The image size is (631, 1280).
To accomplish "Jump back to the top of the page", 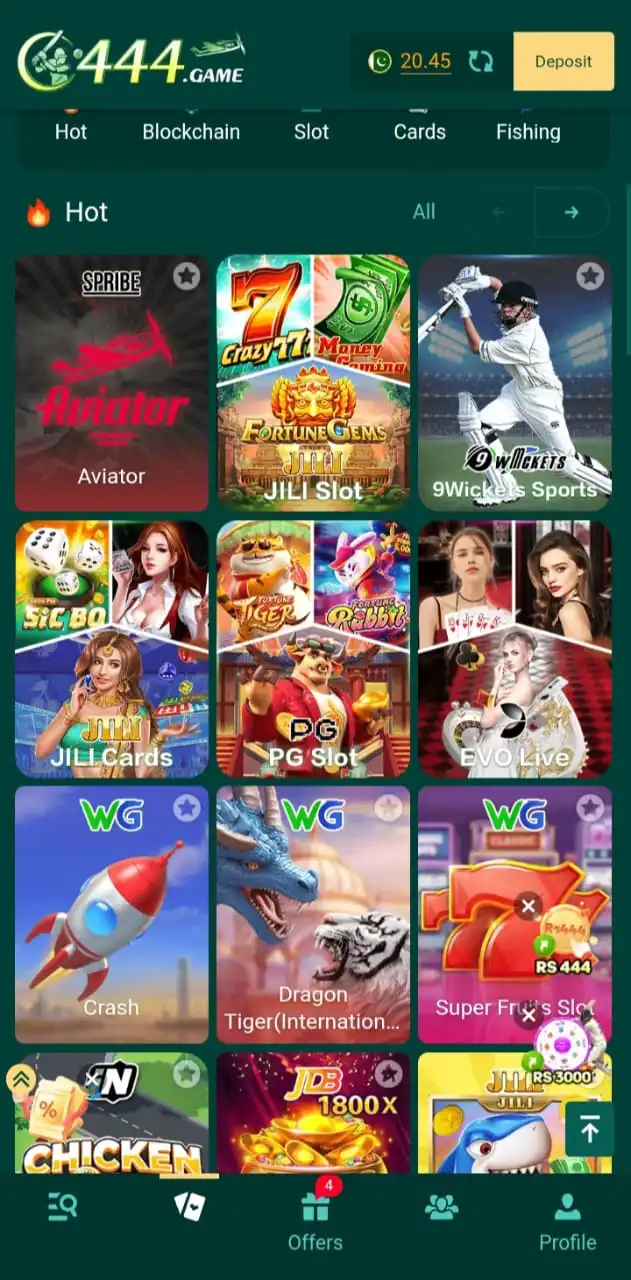I will point(589,1129).
